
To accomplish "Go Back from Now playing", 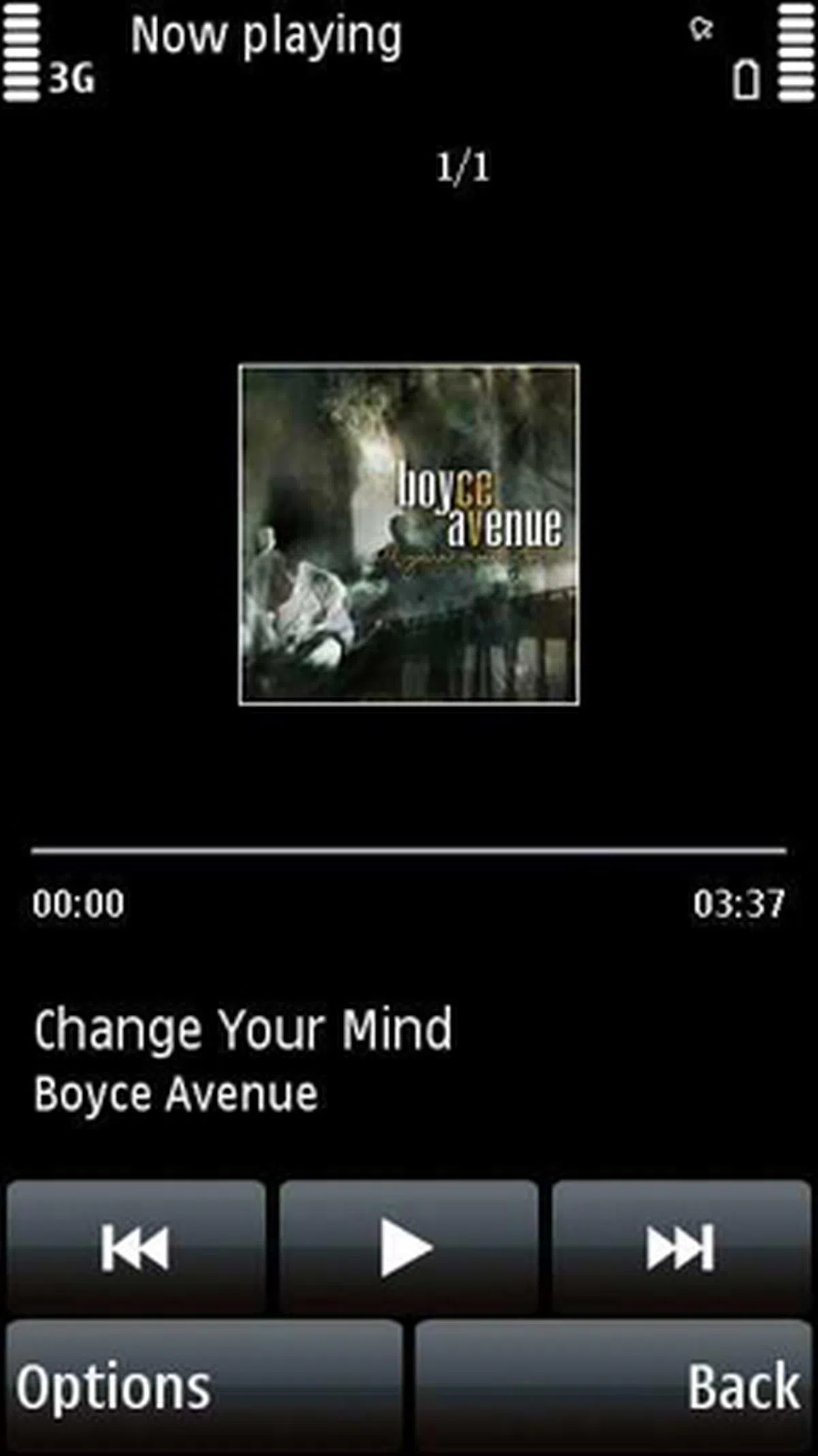I will point(613,1386).
